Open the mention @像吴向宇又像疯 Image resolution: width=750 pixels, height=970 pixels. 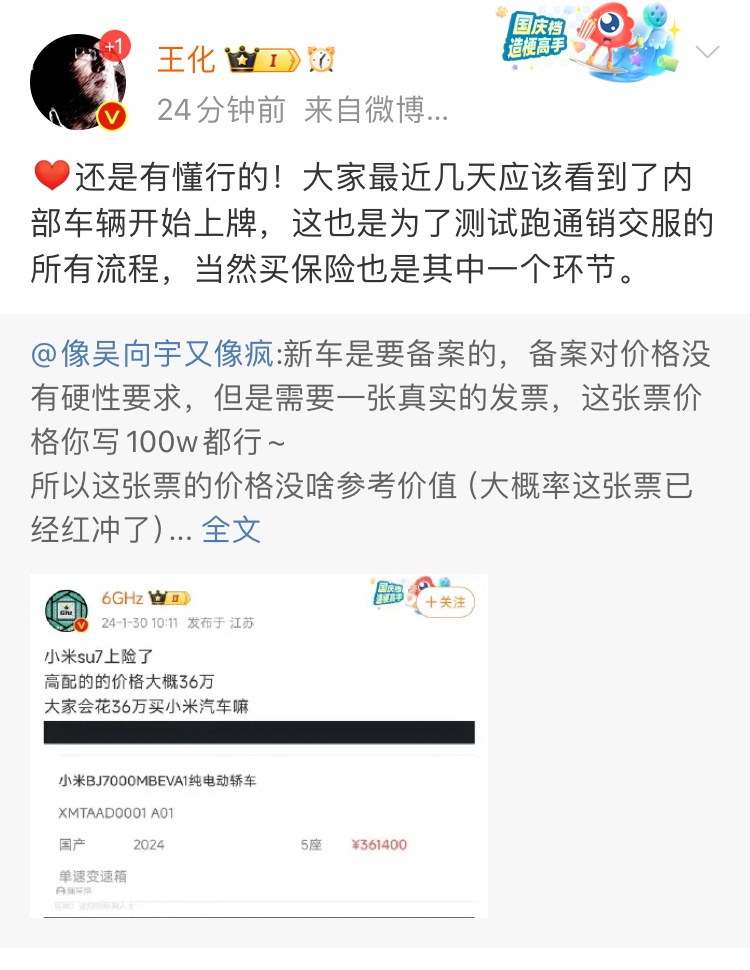152,353
